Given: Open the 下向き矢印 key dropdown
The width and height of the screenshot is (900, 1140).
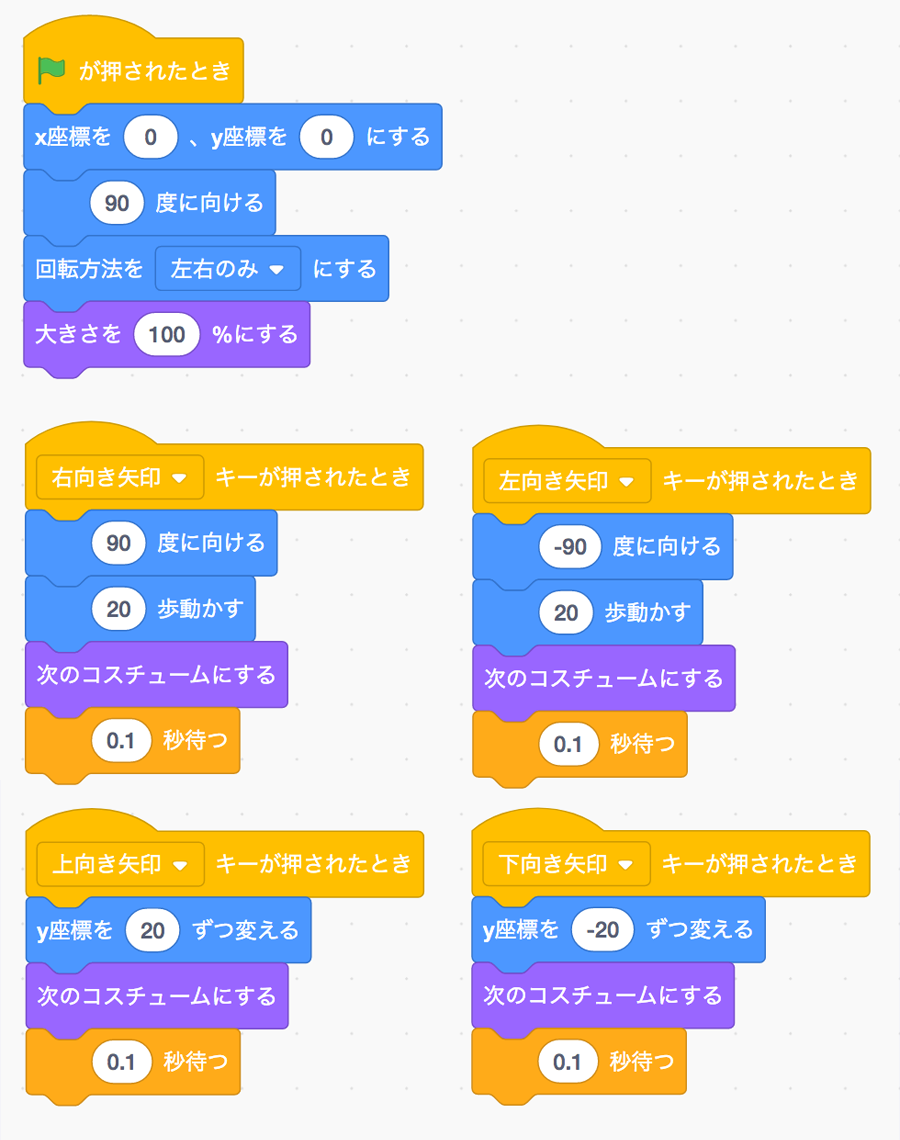Looking at the screenshot, I should click(566, 865).
